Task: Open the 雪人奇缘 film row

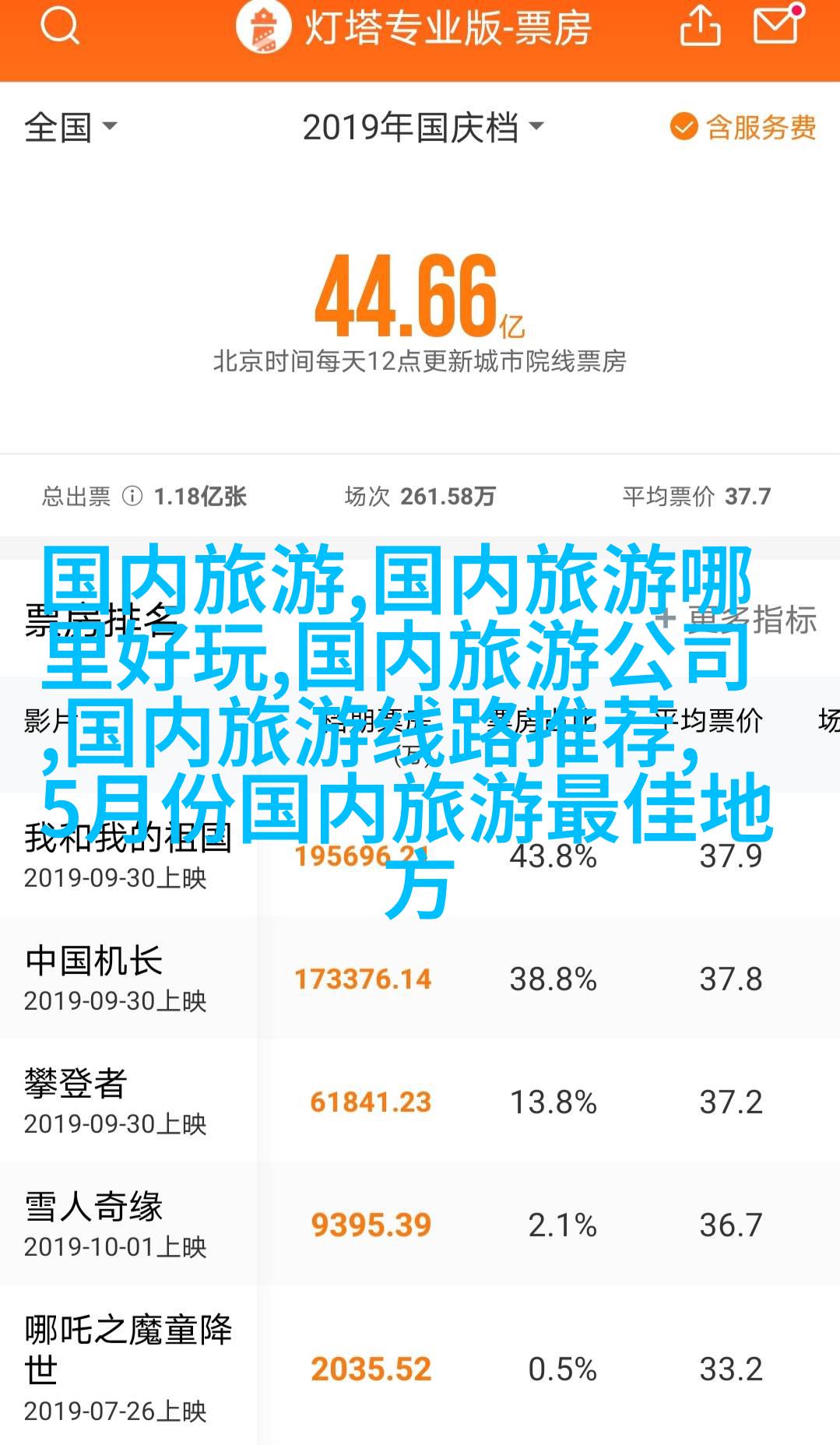Action: coord(420,1224)
